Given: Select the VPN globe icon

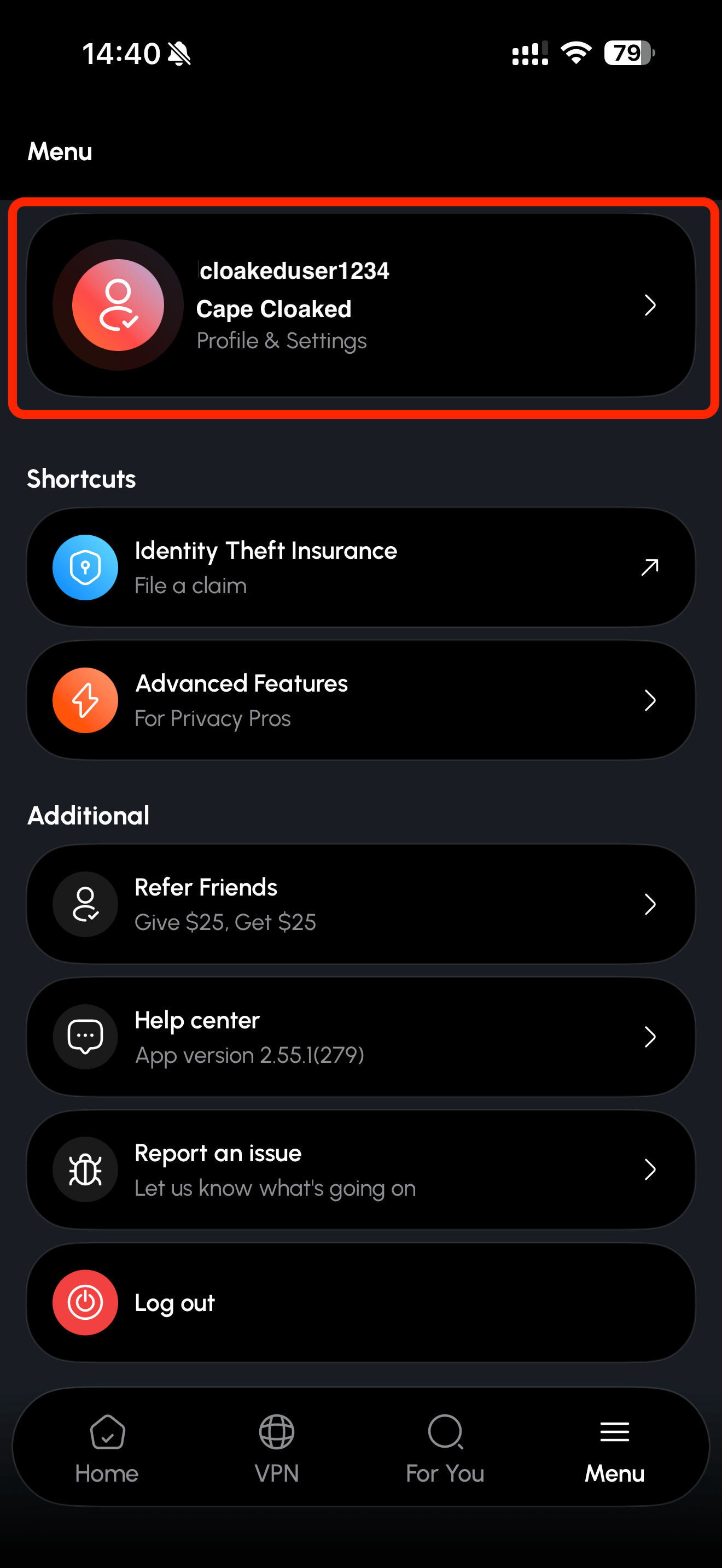Looking at the screenshot, I should click(277, 1432).
